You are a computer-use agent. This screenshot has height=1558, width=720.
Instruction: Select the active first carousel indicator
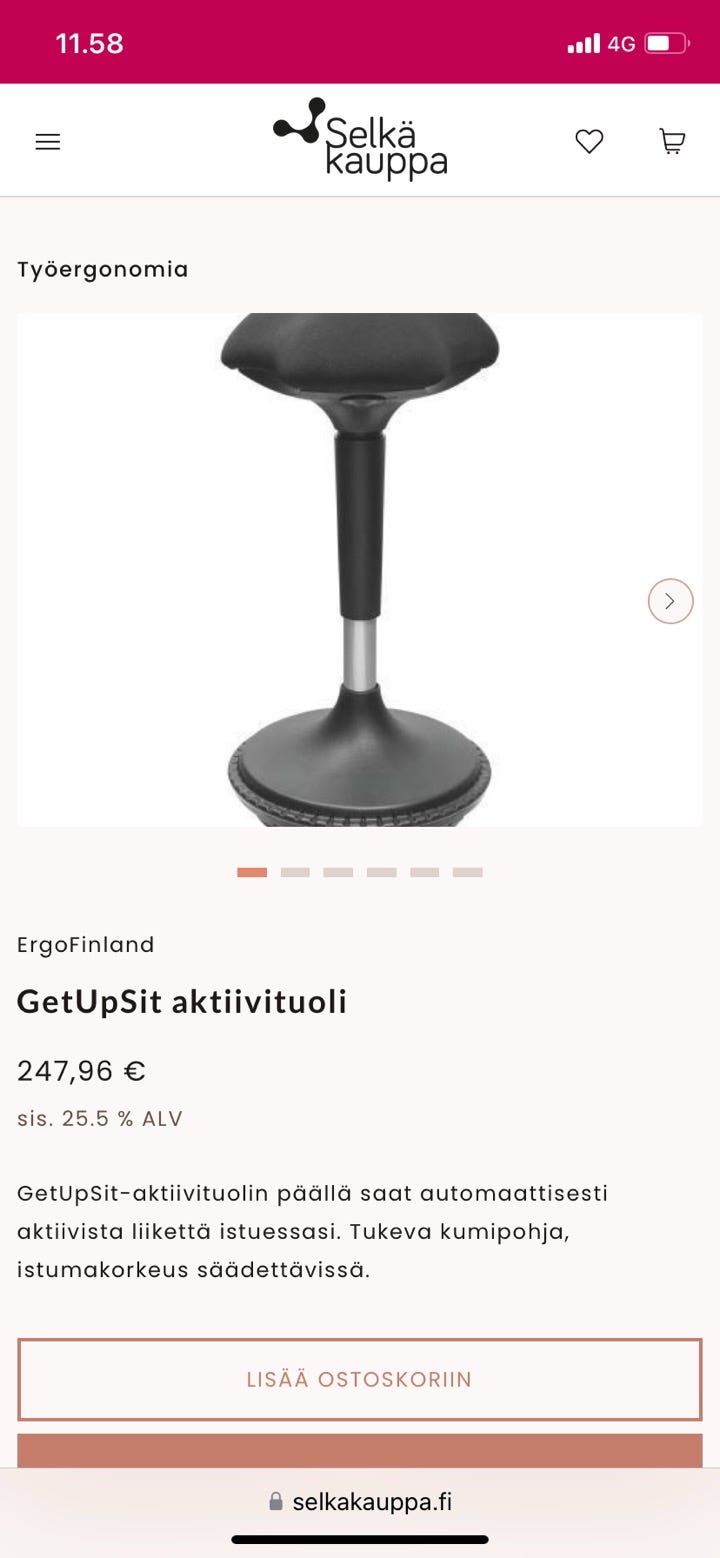(x=253, y=871)
